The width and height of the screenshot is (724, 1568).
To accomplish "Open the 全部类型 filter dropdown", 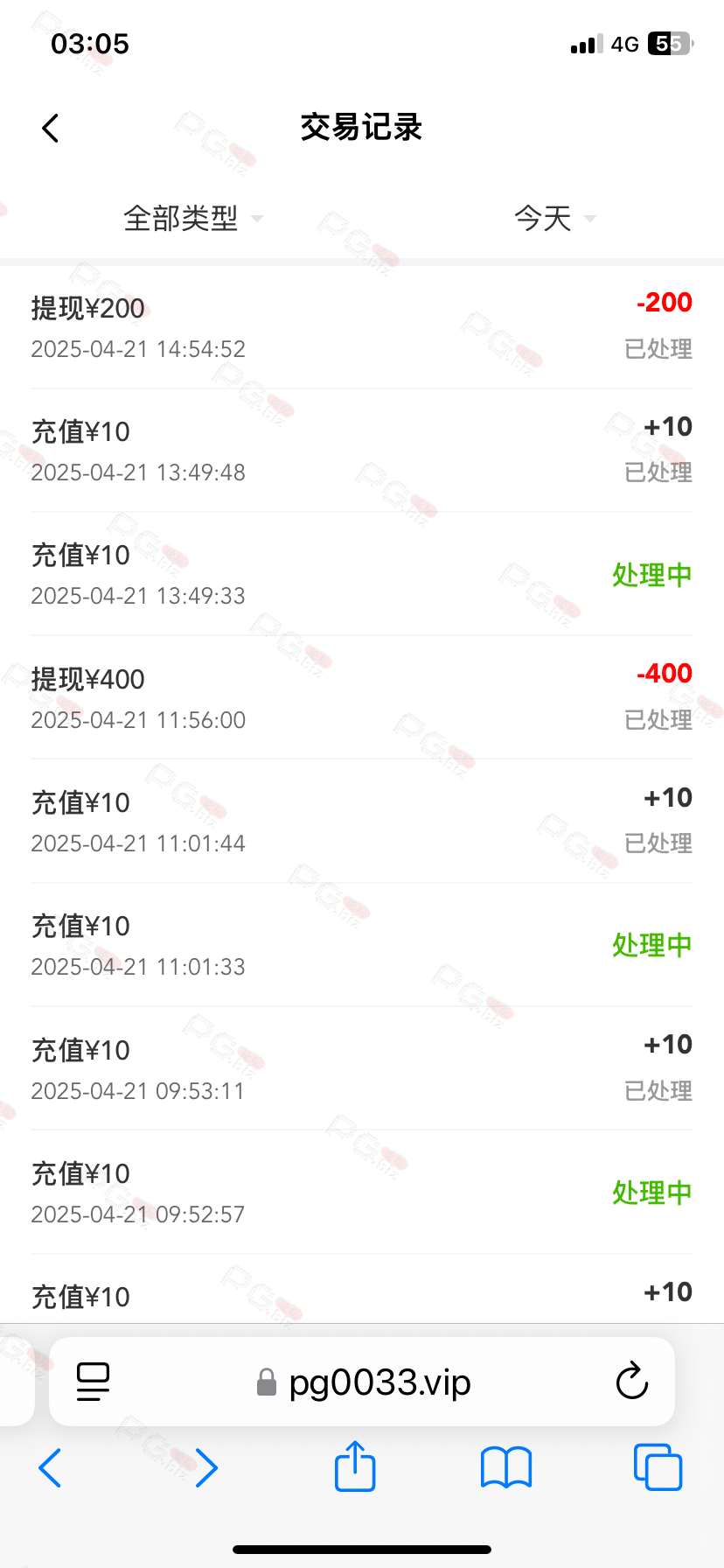I will (x=193, y=218).
